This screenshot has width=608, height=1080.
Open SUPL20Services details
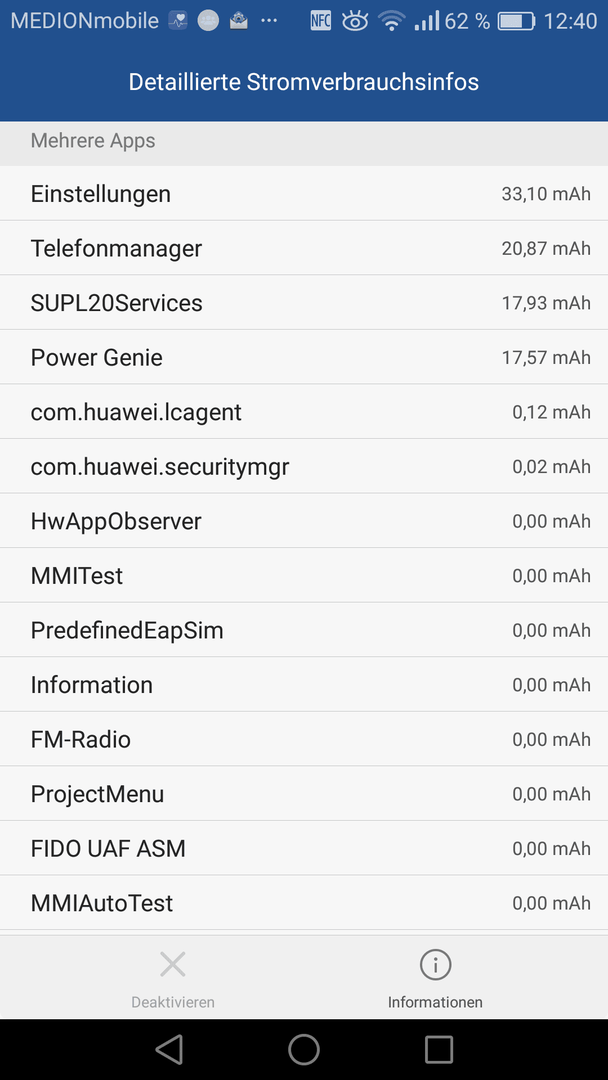coord(304,302)
